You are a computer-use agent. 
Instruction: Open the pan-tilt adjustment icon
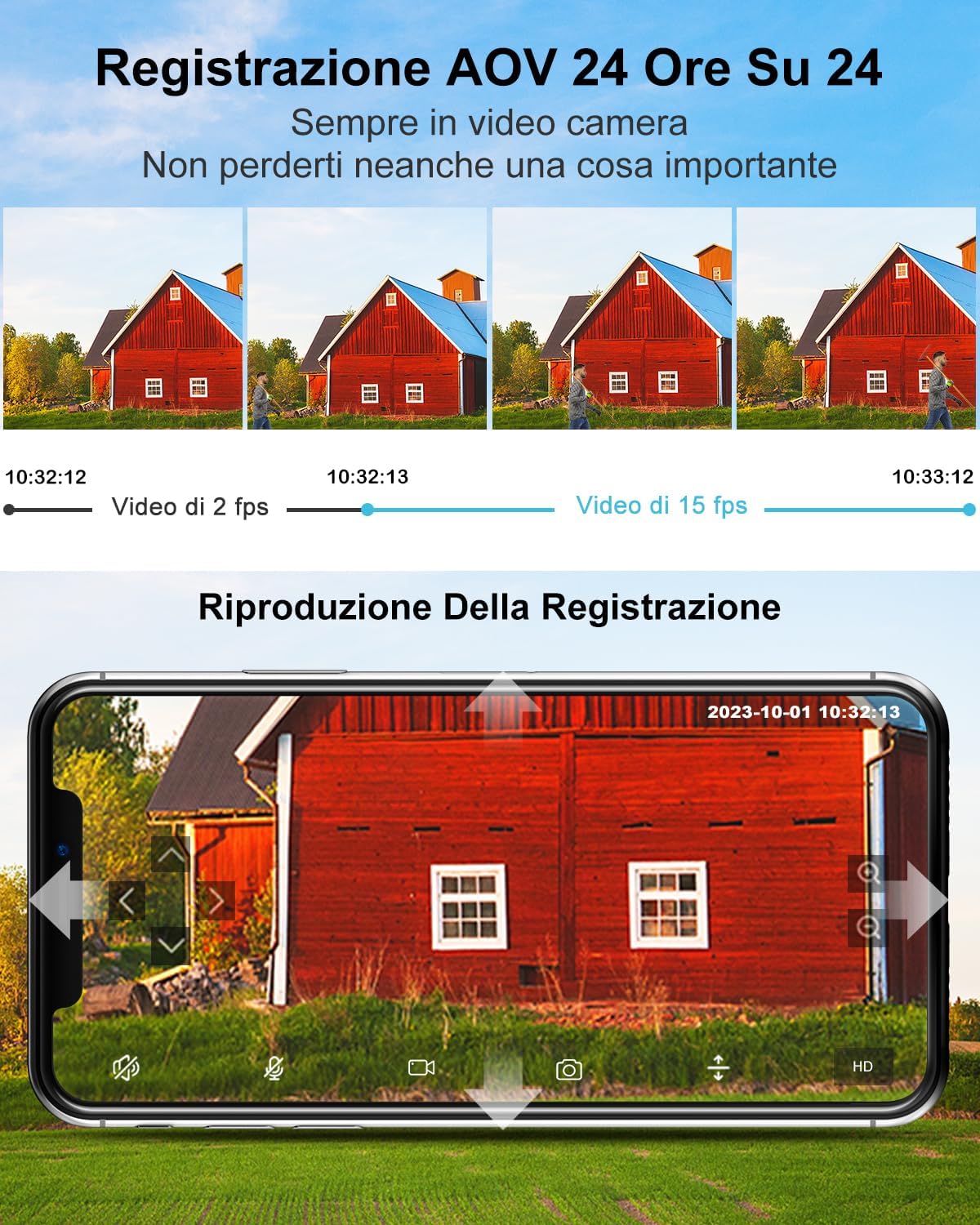(x=719, y=1066)
